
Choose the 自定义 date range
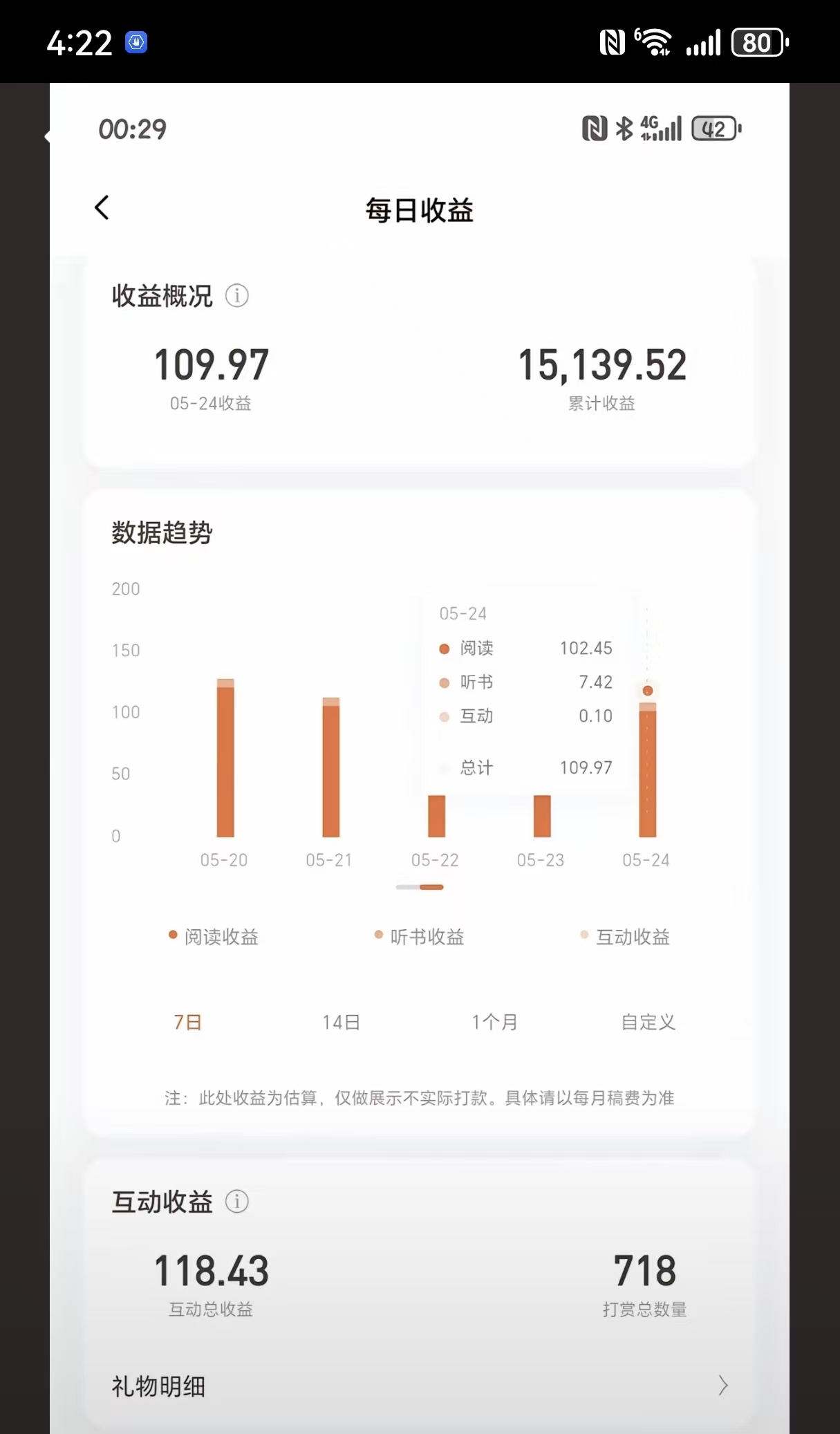click(x=648, y=1022)
